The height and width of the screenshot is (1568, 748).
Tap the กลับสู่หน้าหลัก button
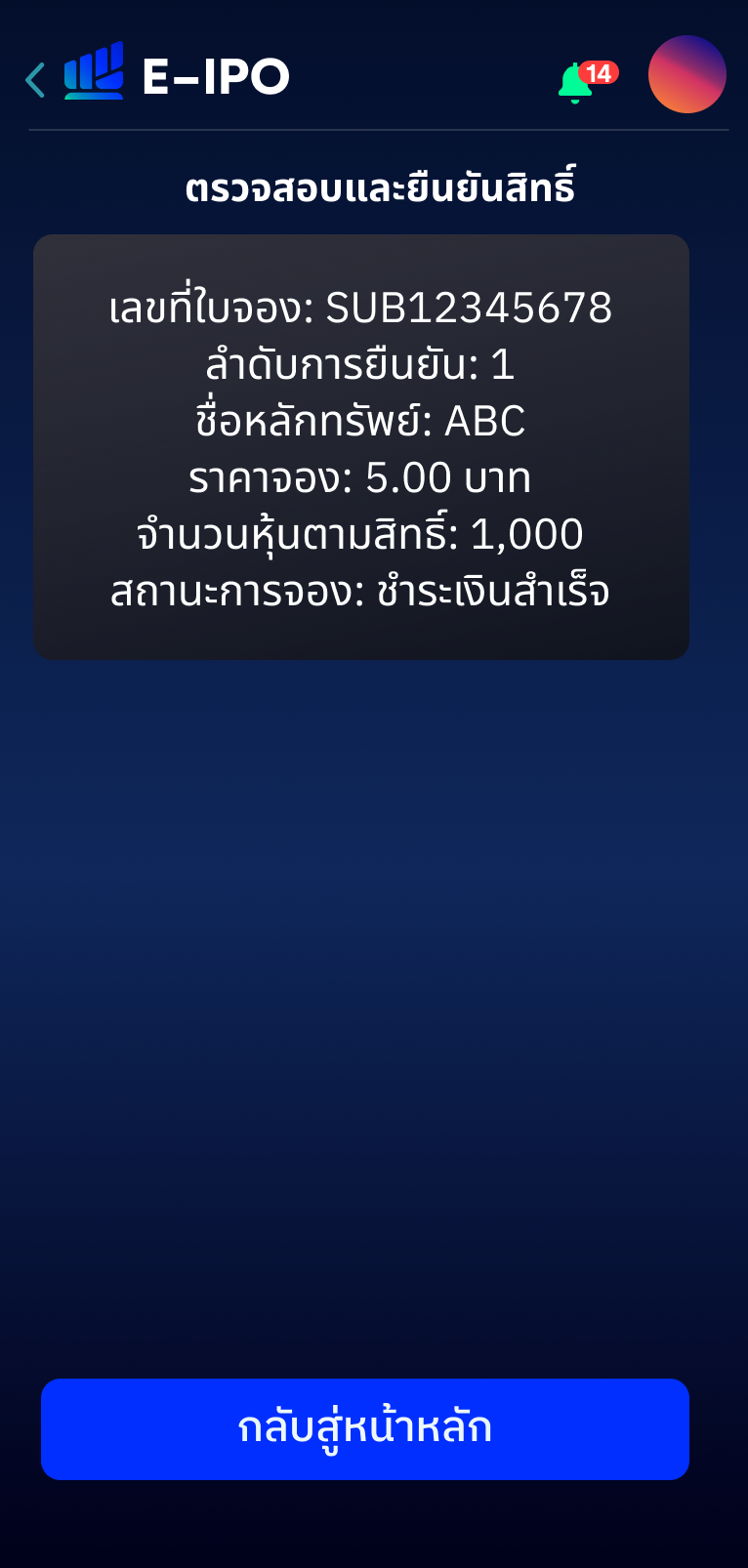tap(365, 1429)
